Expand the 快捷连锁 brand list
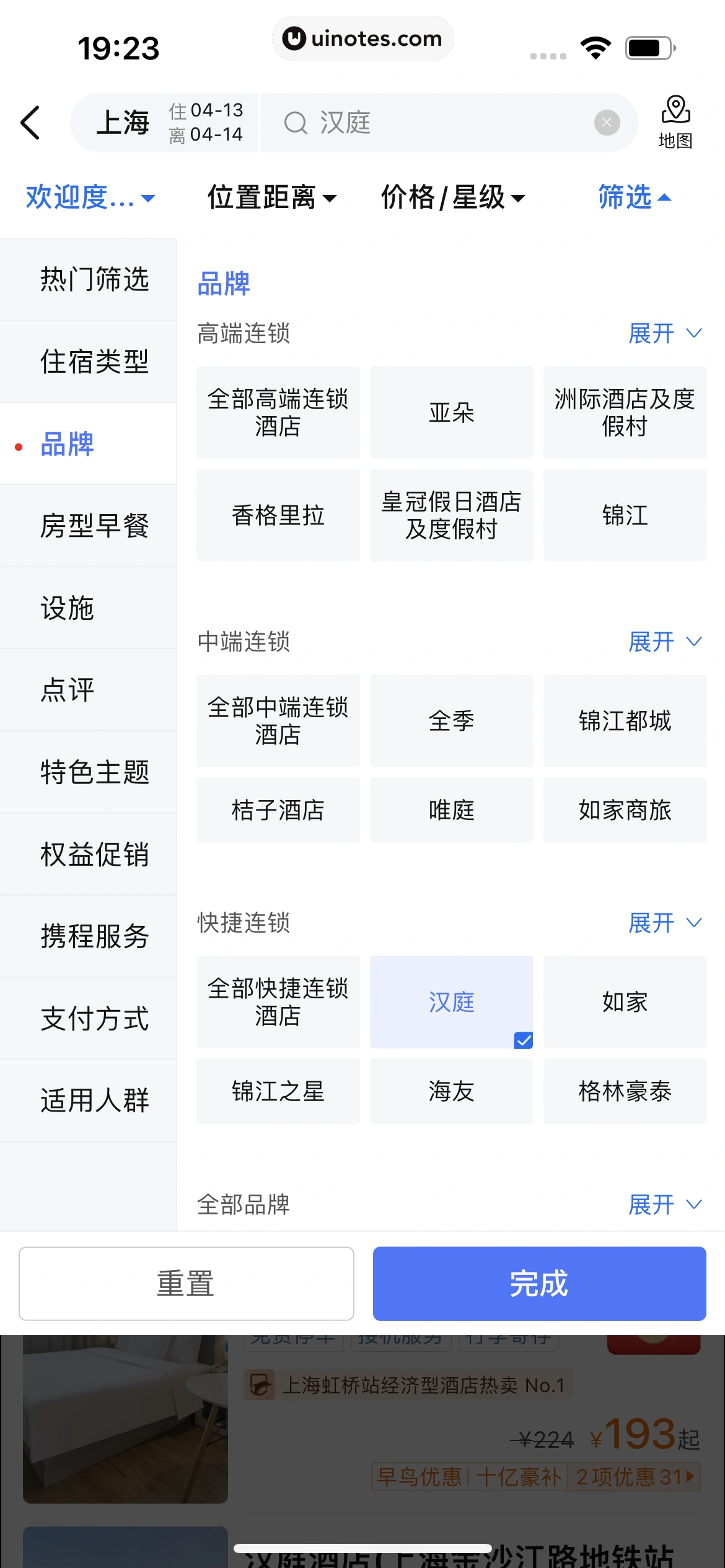This screenshot has height=1568, width=725. (x=664, y=923)
